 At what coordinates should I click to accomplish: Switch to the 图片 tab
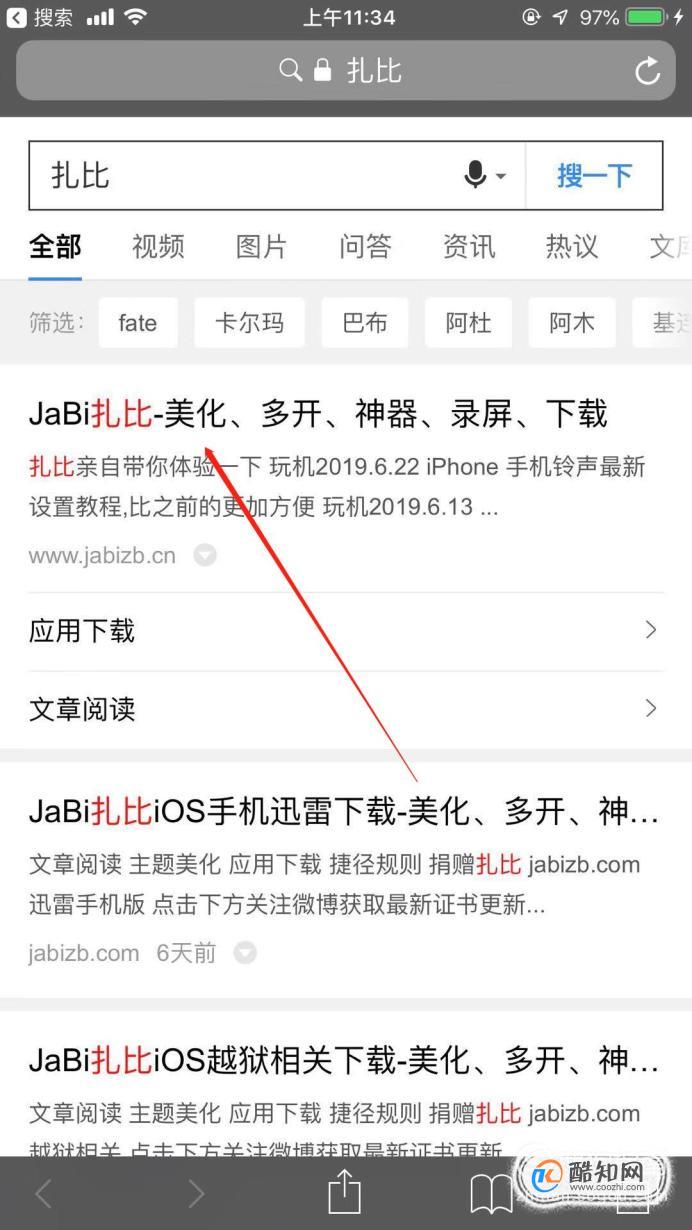click(261, 246)
